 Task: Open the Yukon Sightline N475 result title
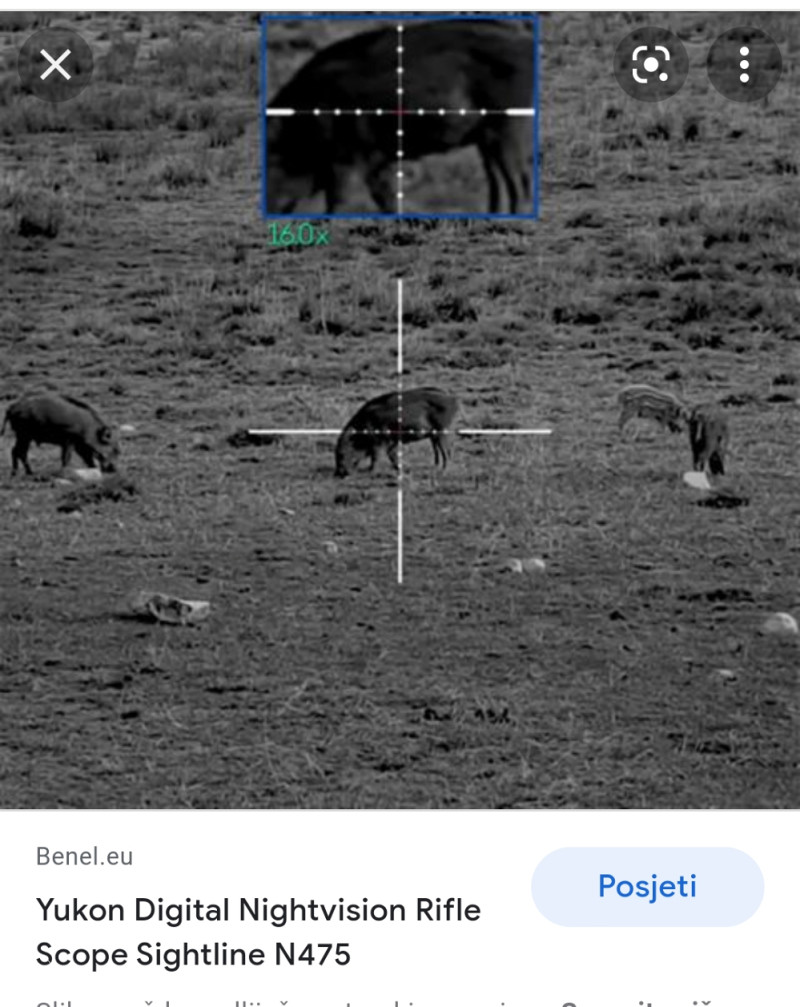click(258, 932)
